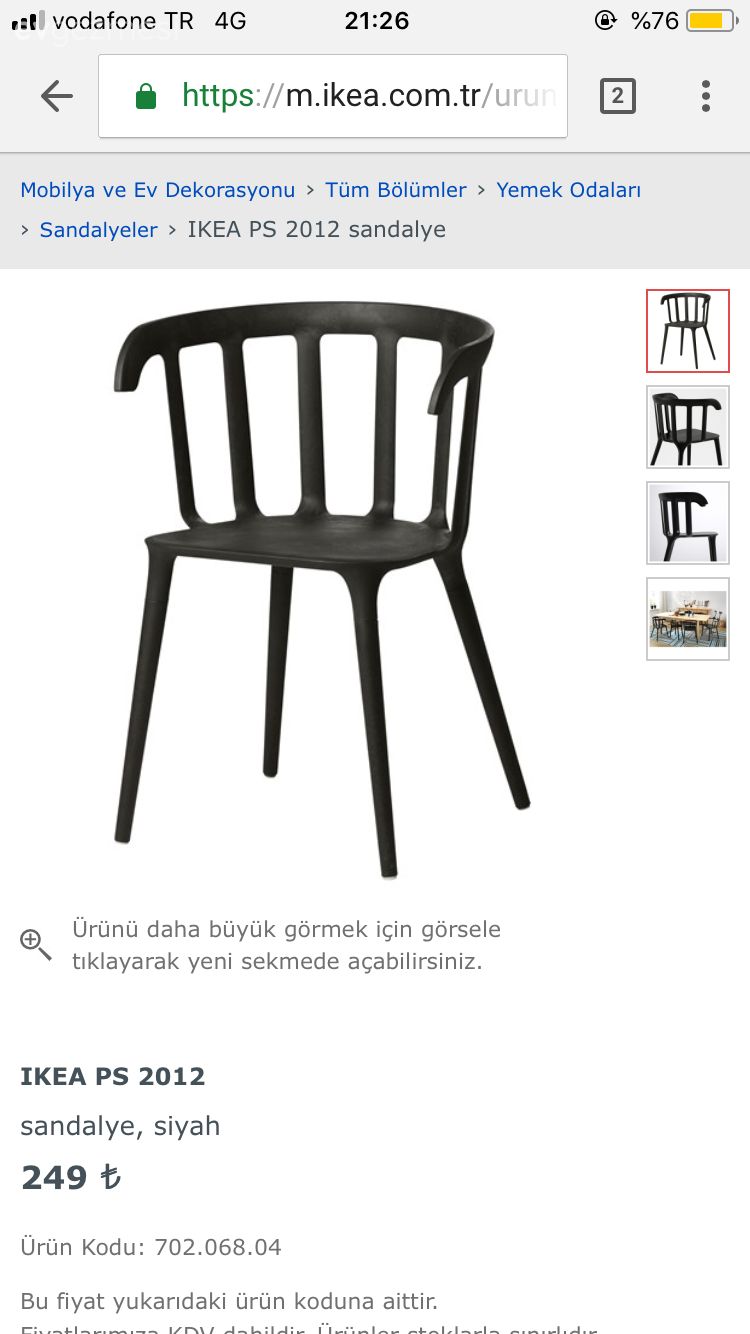Image resolution: width=750 pixels, height=1334 pixels.
Task: Open the Yemek Odaları breadcrumb link
Action: click(568, 190)
